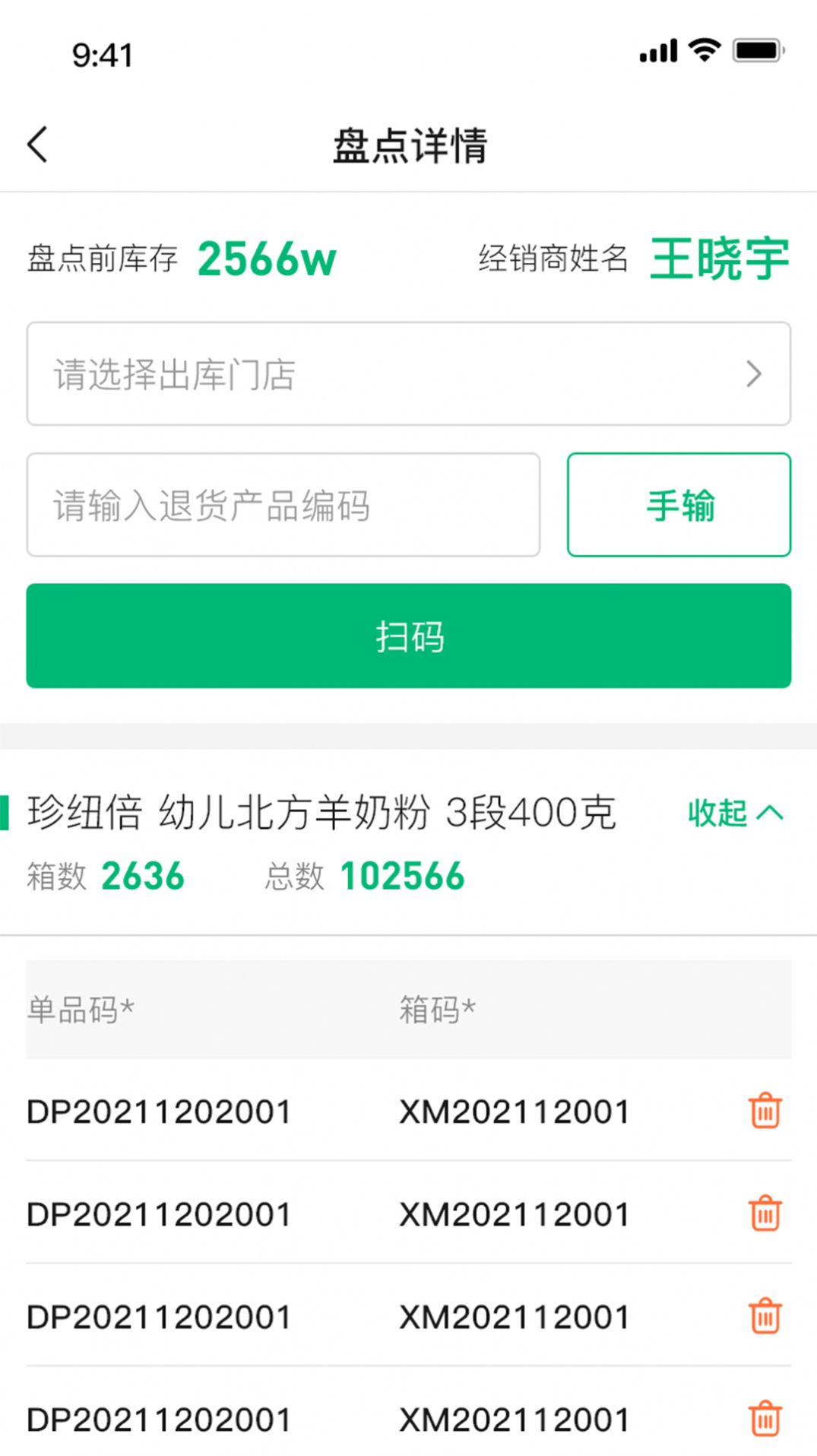Tap the 手输 manual input button
This screenshot has height=1456, width=817.
(679, 506)
